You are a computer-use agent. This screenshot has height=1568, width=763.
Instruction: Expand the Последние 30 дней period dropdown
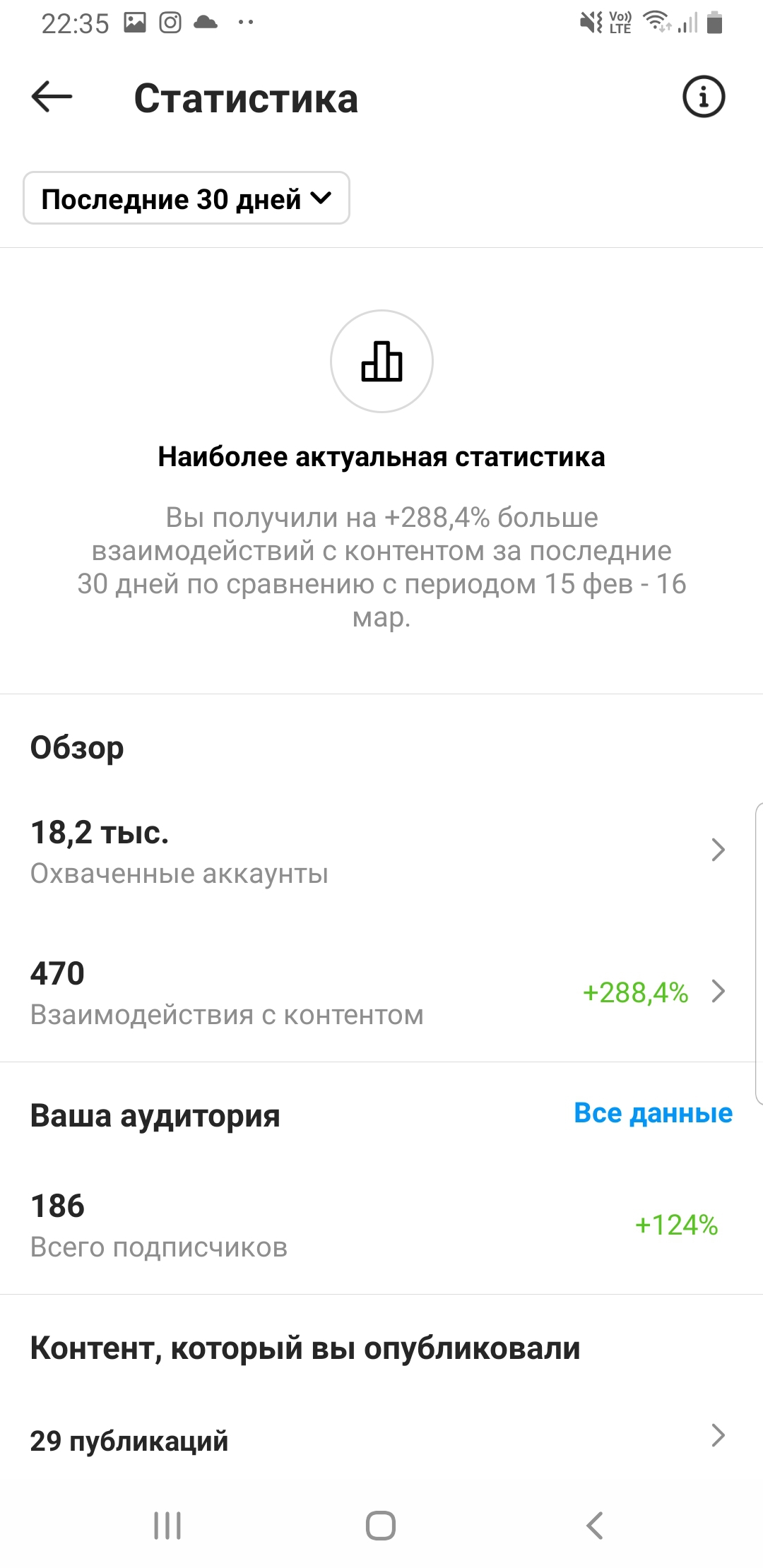point(187,198)
